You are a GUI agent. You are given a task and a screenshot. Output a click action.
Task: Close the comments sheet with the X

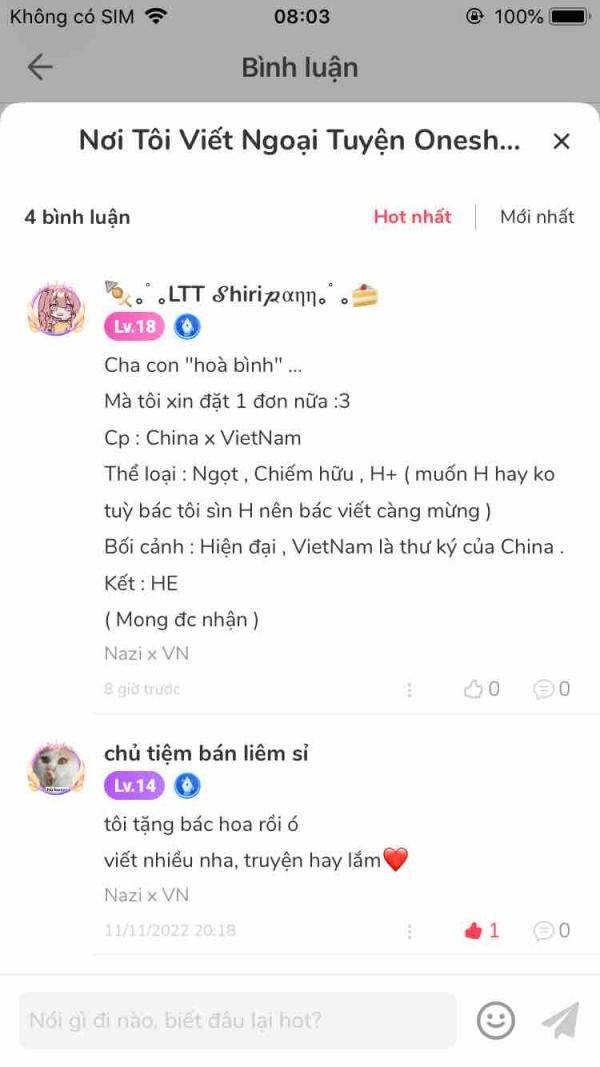pos(561,142)
